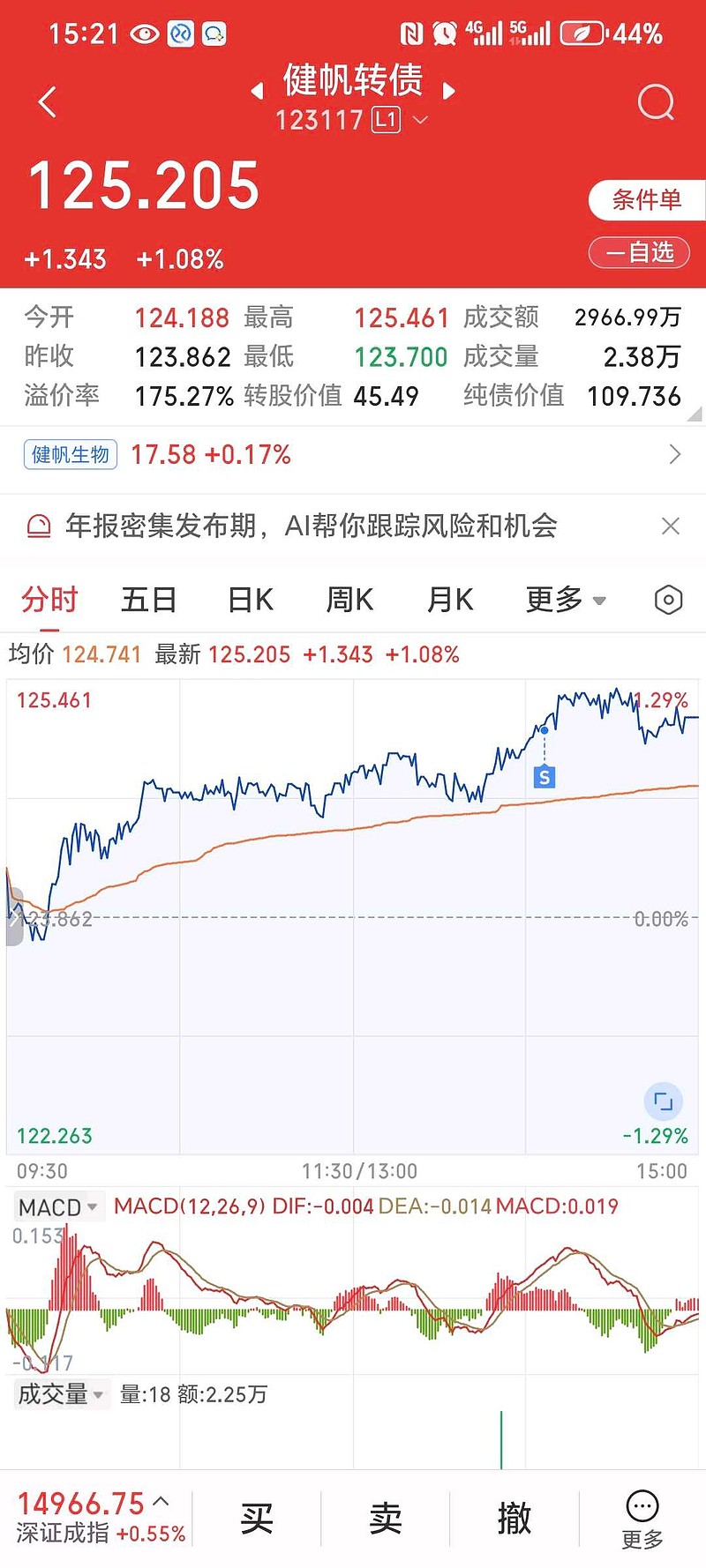Open chart settings via the circular icon
This screenshot has width=706, height=1568.
point(668,599)
